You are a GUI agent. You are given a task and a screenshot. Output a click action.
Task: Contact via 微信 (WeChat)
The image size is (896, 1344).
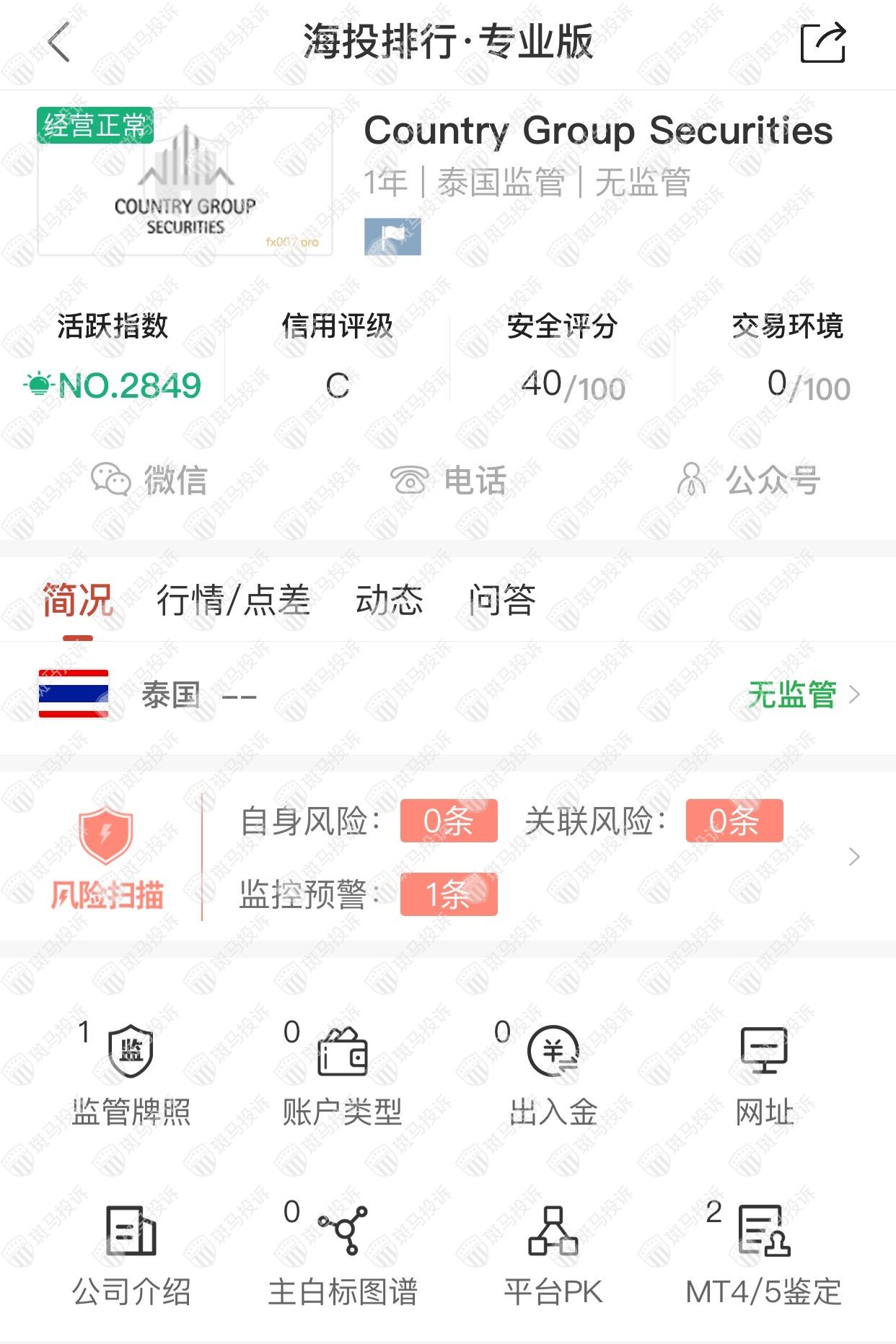149,480
